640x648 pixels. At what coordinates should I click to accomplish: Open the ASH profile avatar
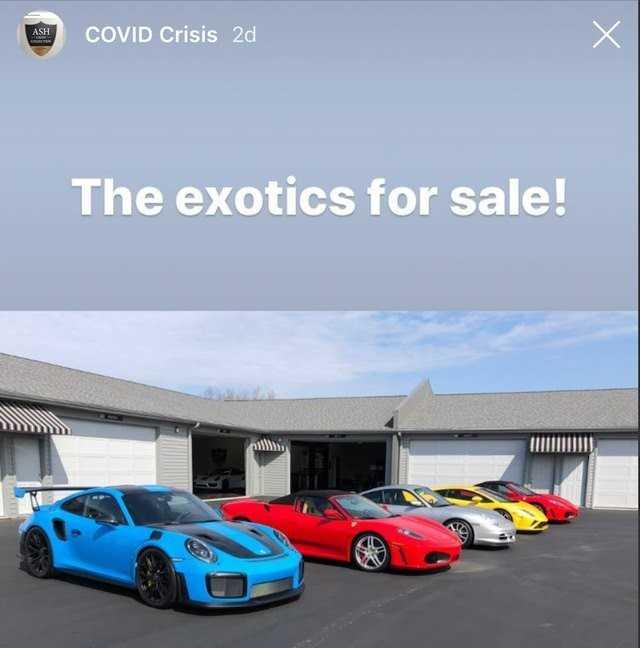(41, 35)
